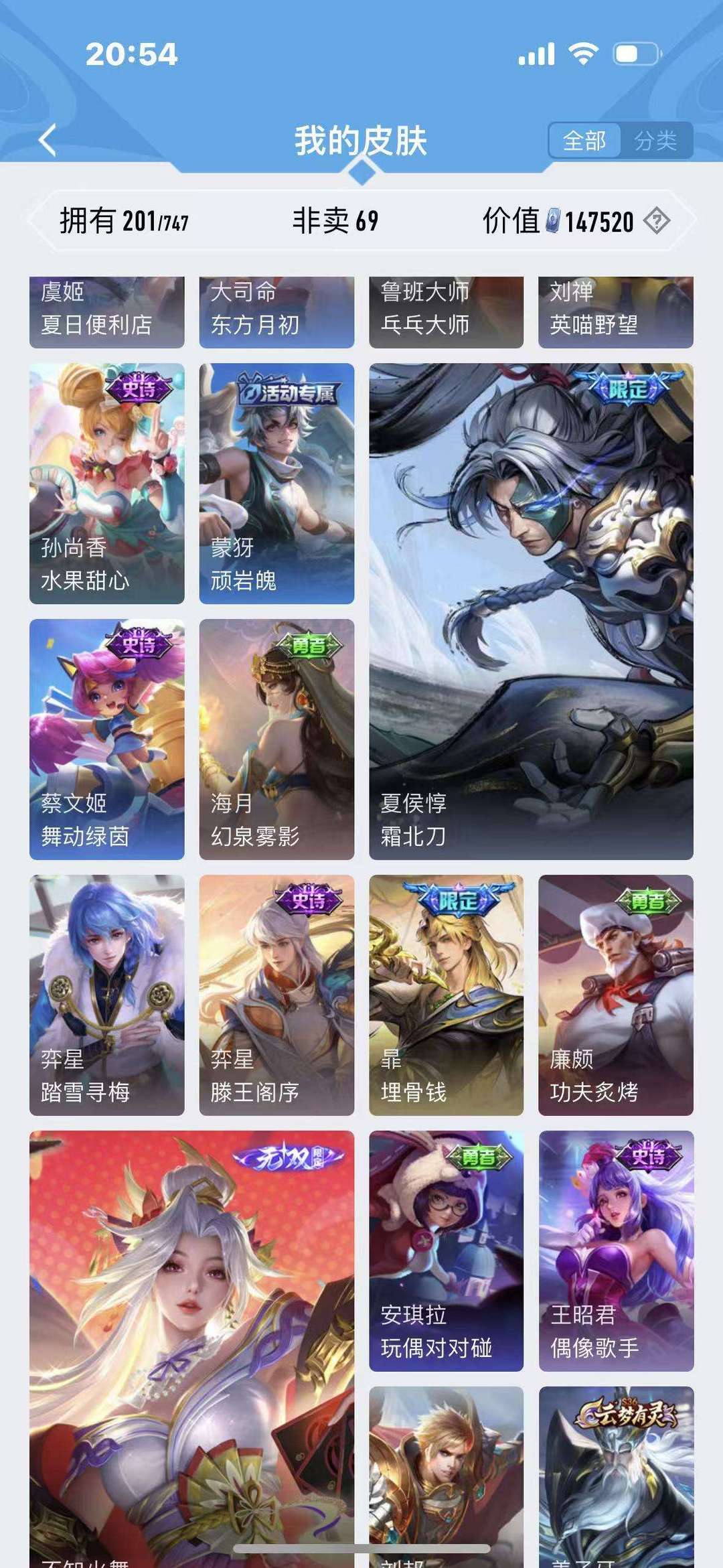Select the 全部 tab
Viewport: 723px width, 1568px height.
tap(584, 141)
